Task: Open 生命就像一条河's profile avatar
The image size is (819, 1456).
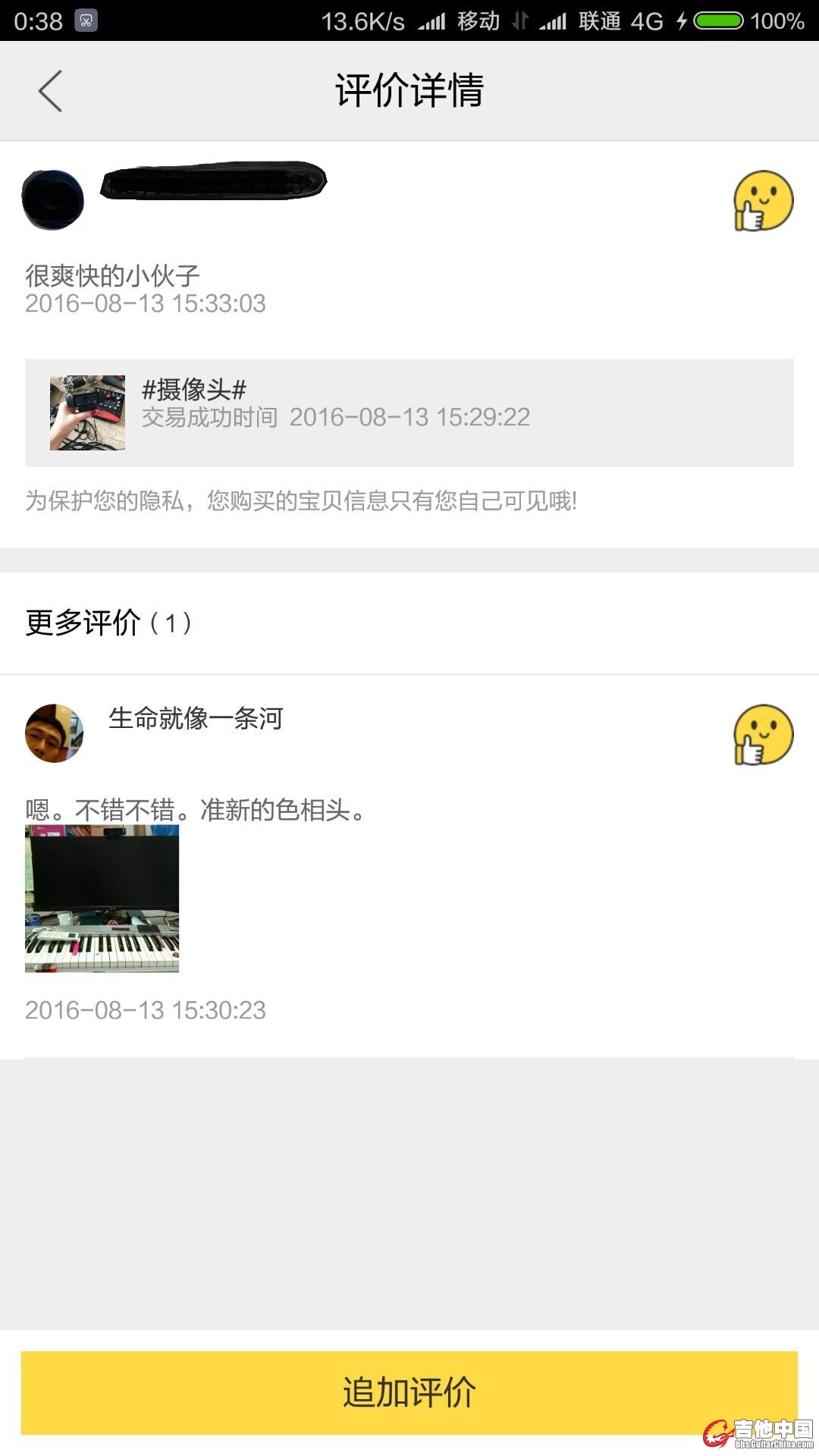Action: pyautogui.click(x=54, y=733)
